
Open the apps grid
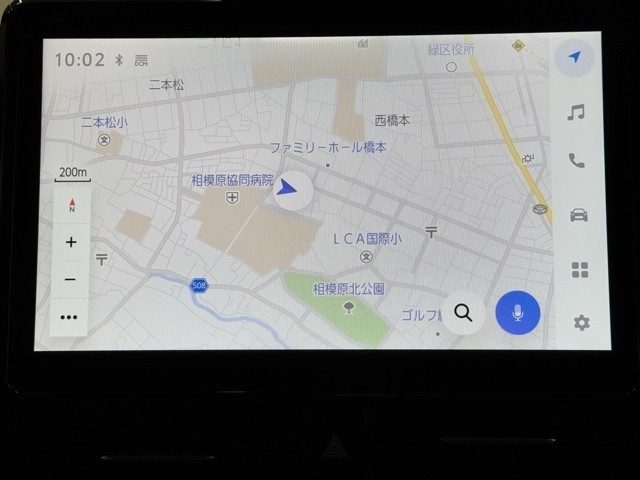[x=579, y=270]
